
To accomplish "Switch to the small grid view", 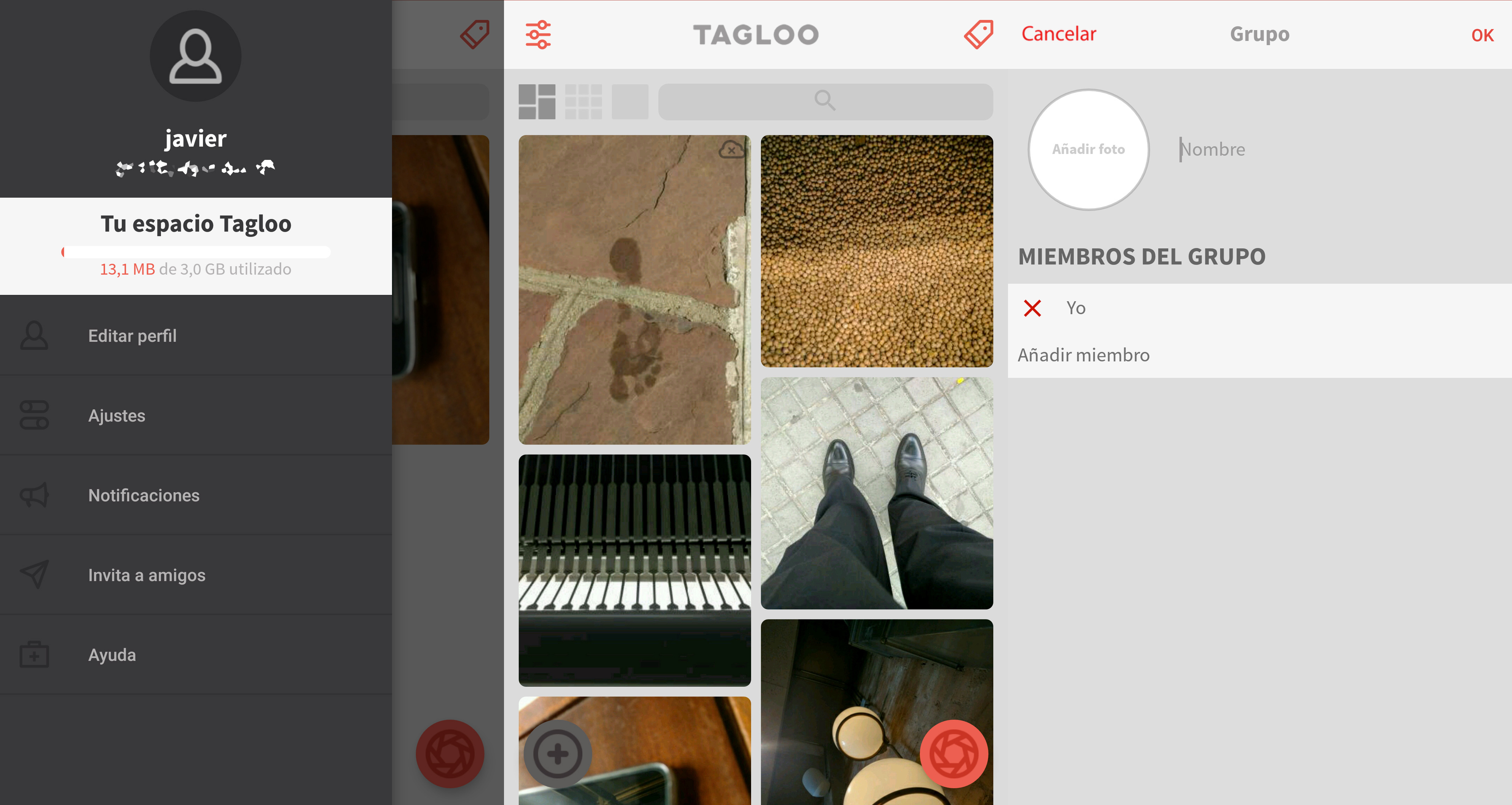I will coord(583,102).
